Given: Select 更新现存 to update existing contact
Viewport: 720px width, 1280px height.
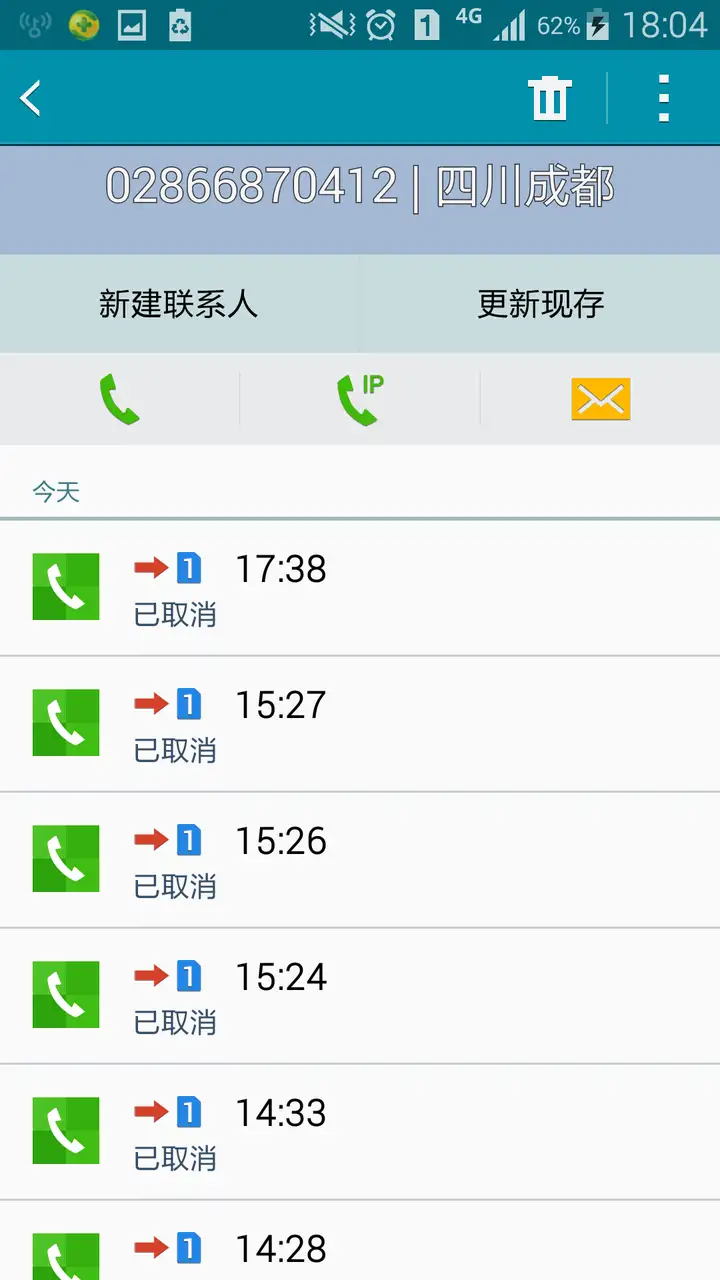Looking at the screenshot, I should (x=541, y=304).
